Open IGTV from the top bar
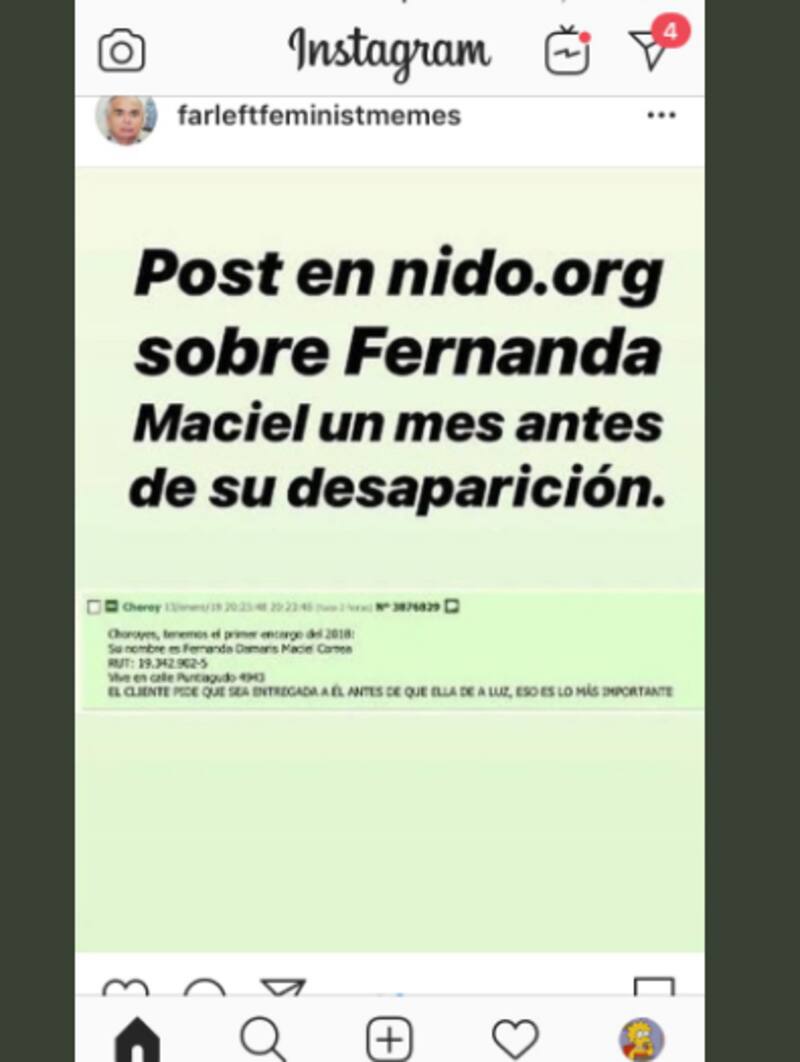The width and height of the screenshot is (800, 1062). (567, 50)
